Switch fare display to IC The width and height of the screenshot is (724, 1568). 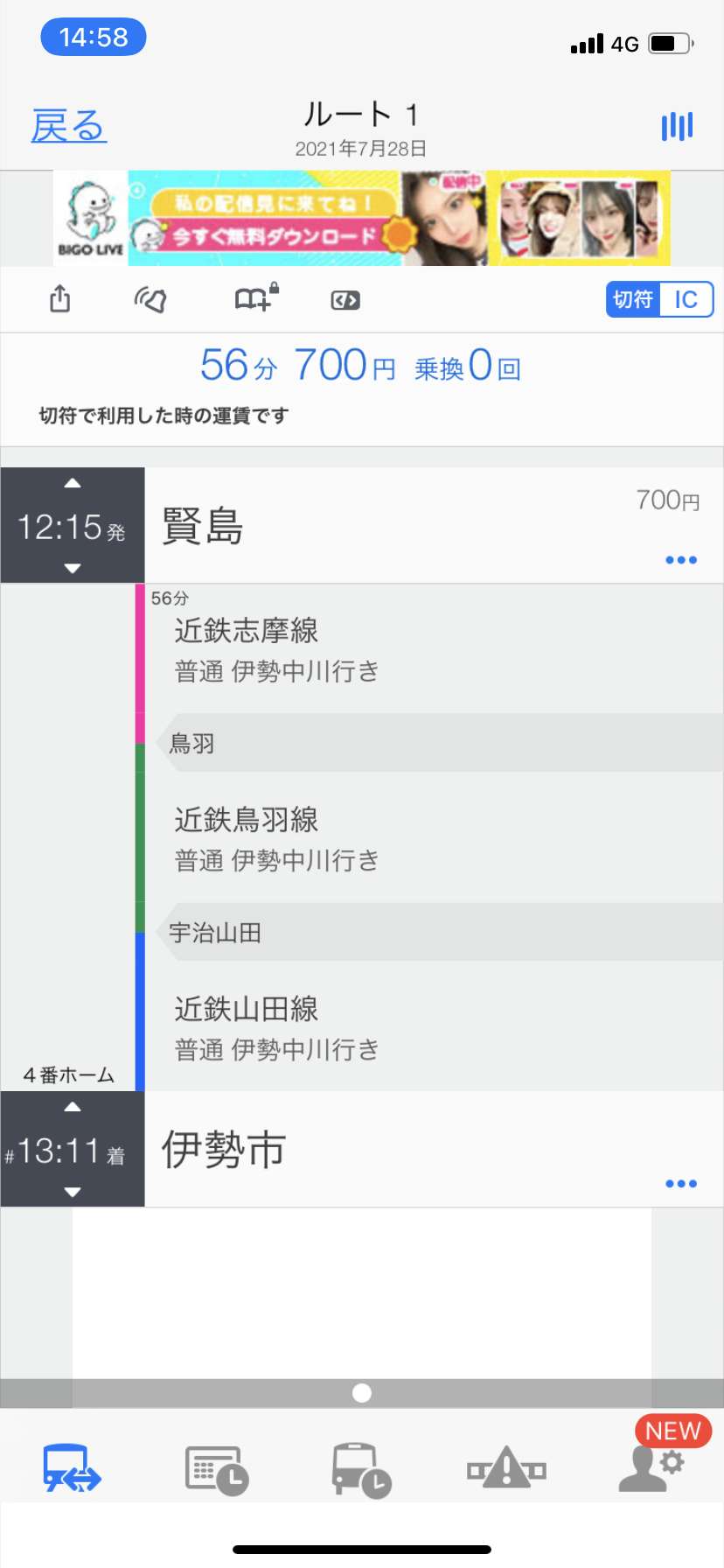(686, 299)
